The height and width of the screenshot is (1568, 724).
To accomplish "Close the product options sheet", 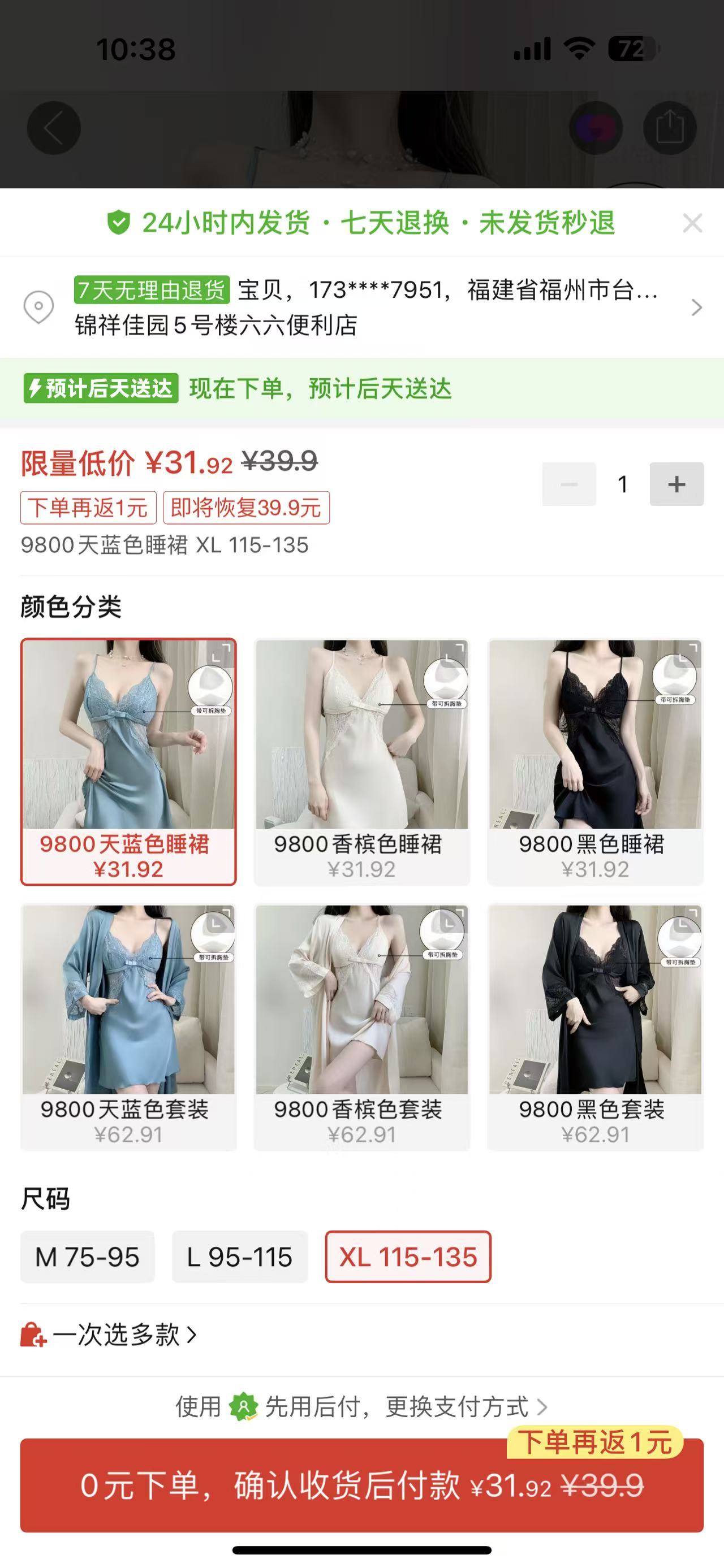I will tap(692, 223).
